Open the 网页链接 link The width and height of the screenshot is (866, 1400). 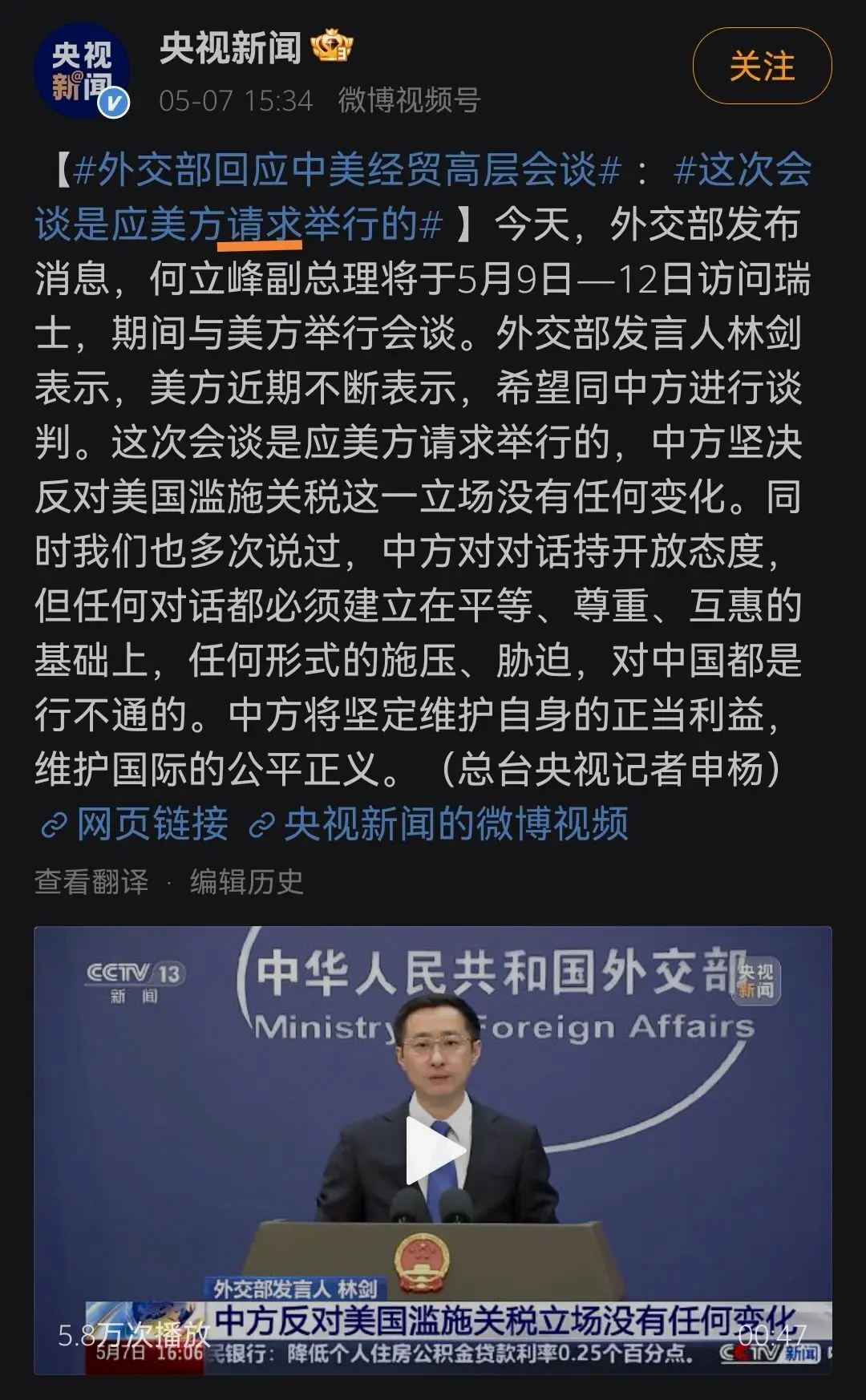(x=135, y=825)
